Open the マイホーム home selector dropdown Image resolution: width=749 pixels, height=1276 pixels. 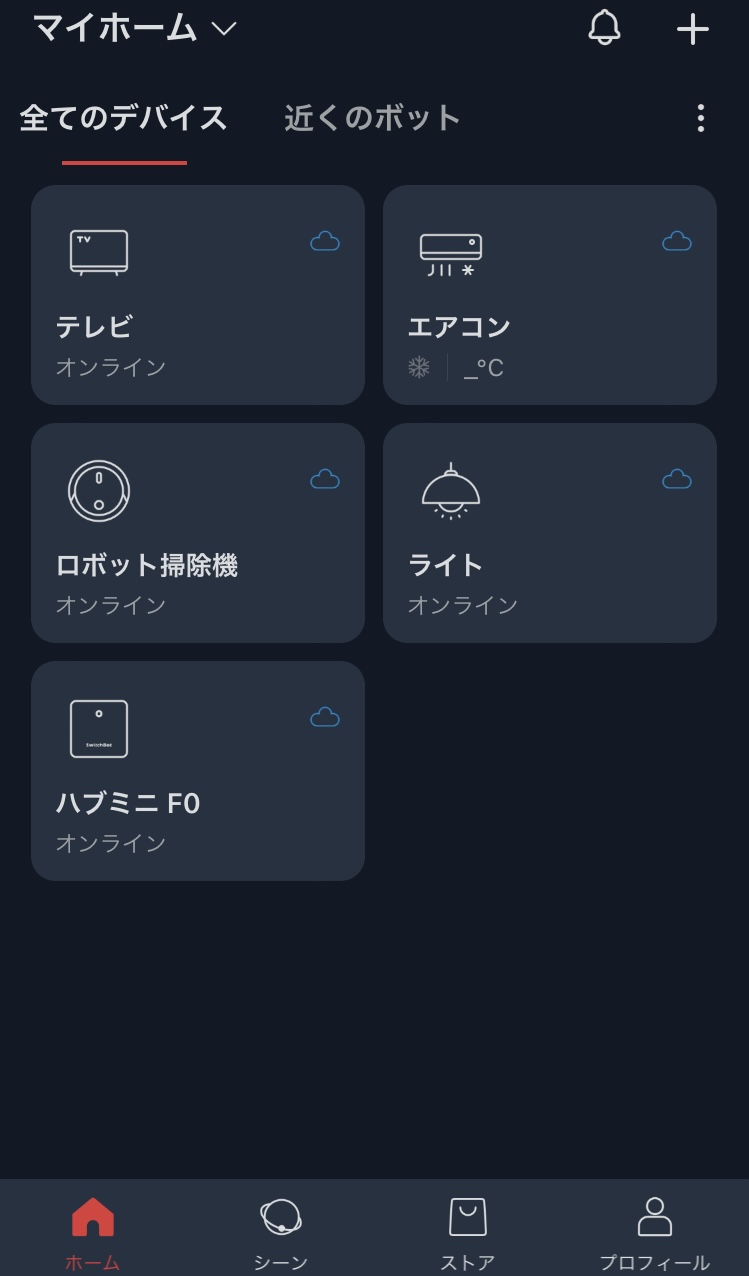[130, 28]
